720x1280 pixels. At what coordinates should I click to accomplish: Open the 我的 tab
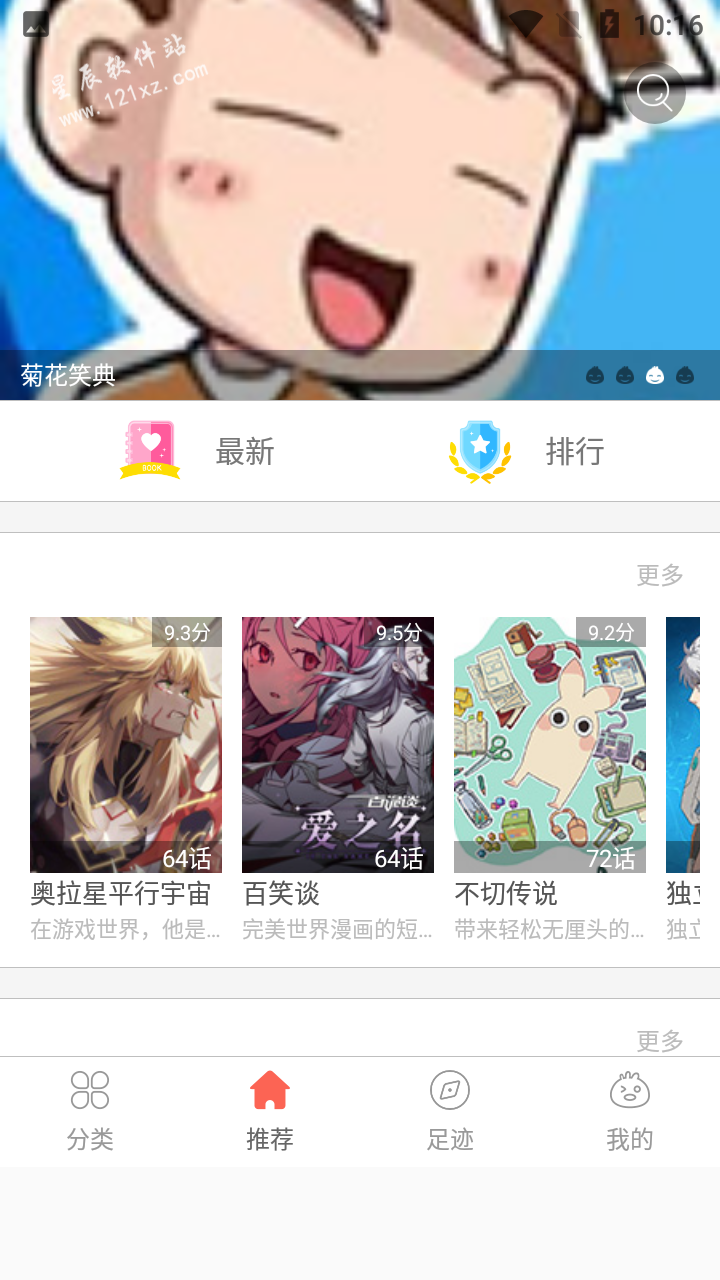tap(630, 1111)
